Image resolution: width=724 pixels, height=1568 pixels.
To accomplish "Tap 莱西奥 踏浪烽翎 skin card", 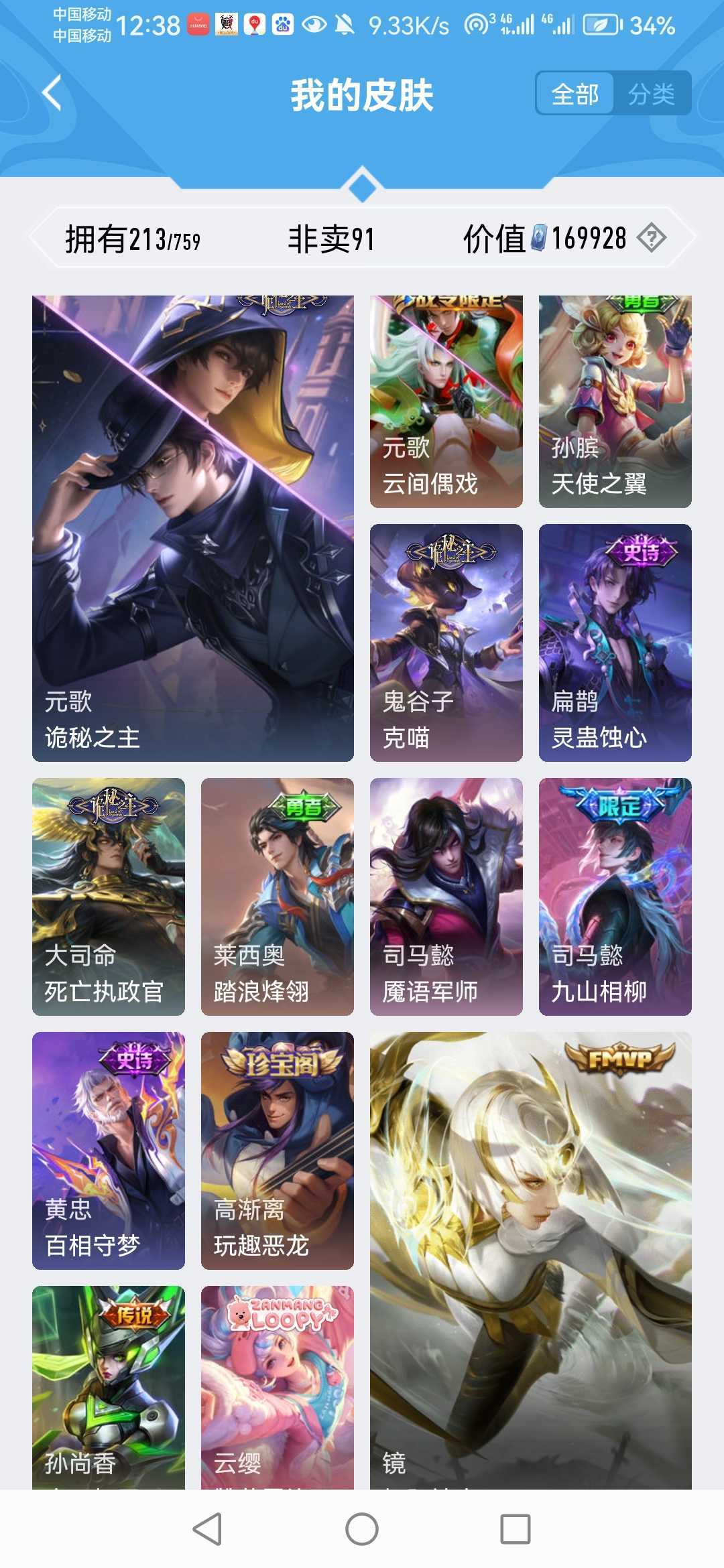I will click(277, 896).
